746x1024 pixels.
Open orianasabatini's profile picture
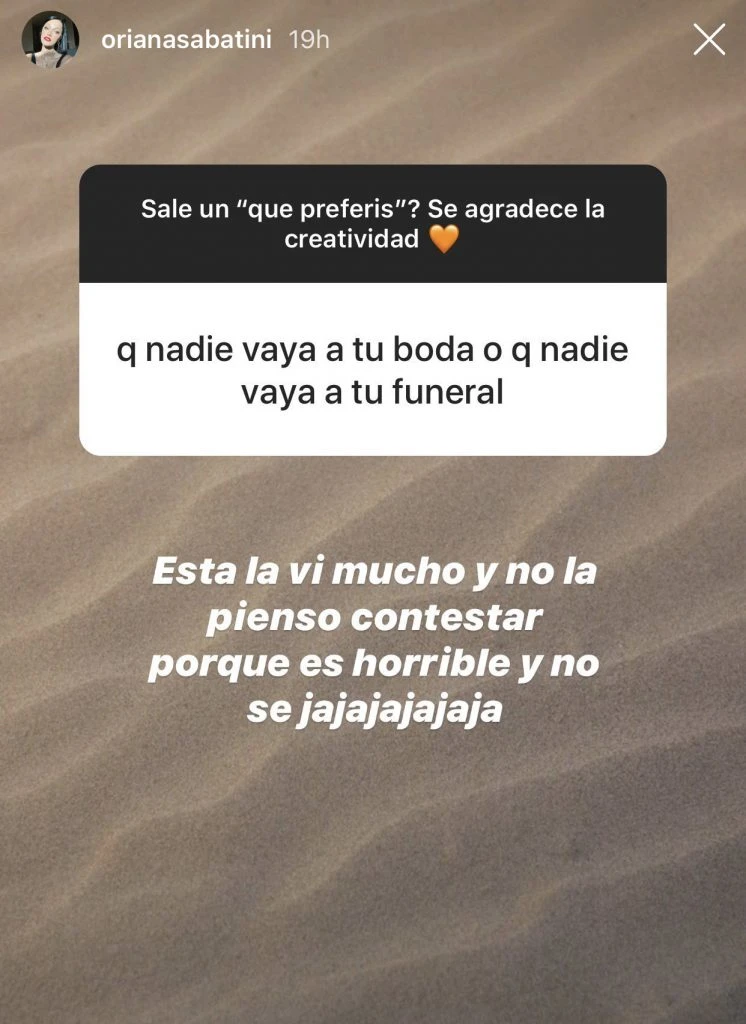[x=50, y=40]
